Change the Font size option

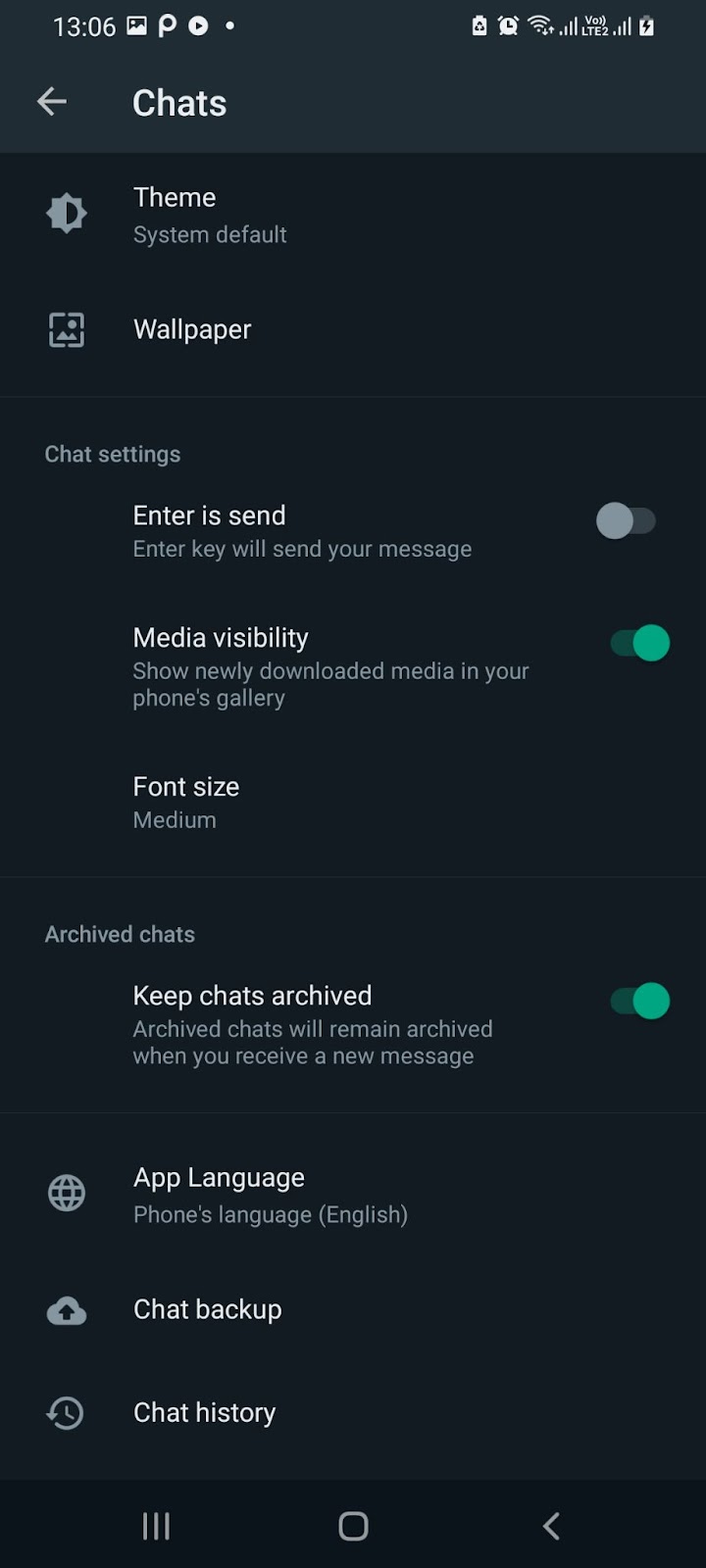click(186, 802)
